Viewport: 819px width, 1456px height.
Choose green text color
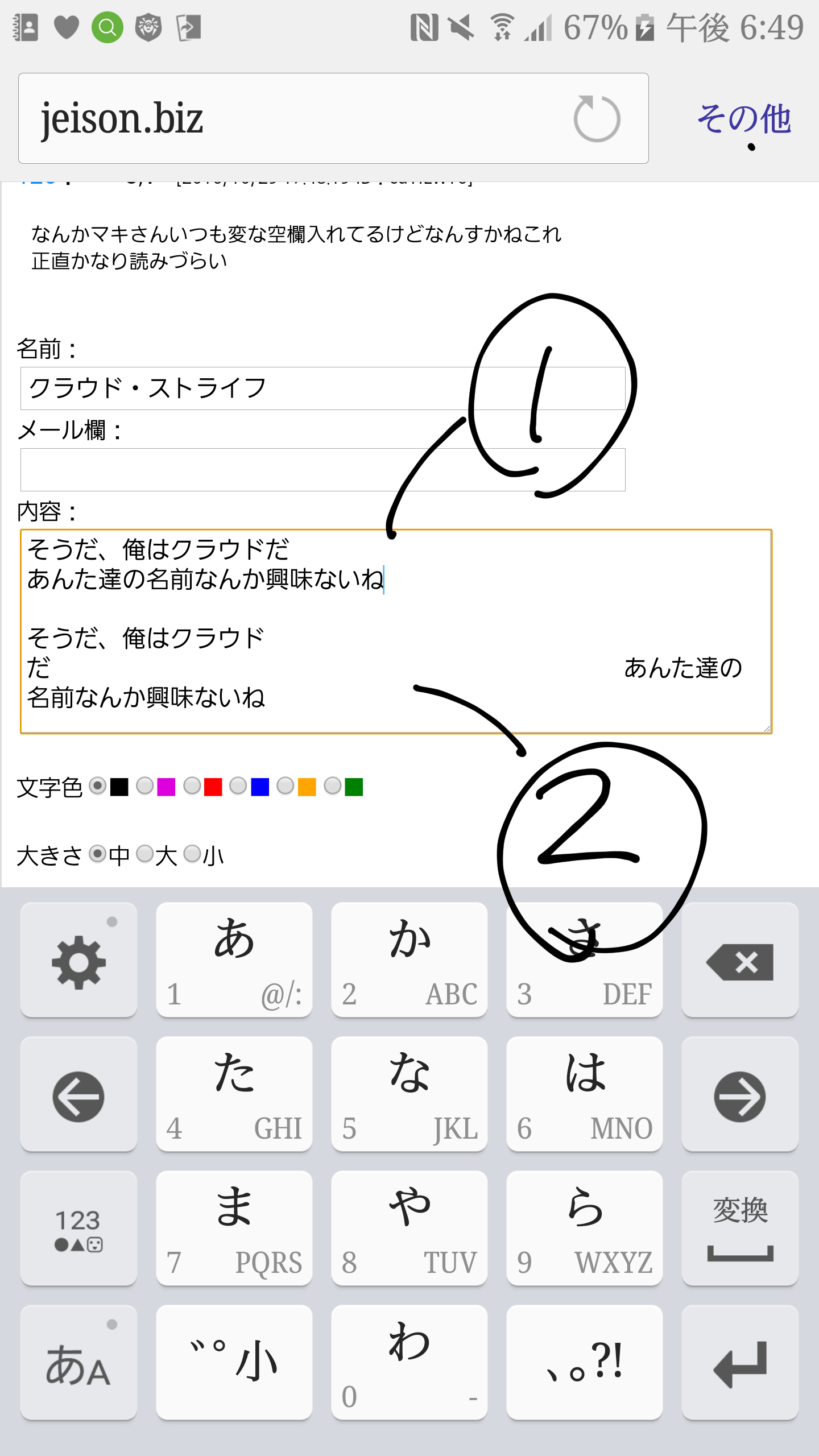333,787
